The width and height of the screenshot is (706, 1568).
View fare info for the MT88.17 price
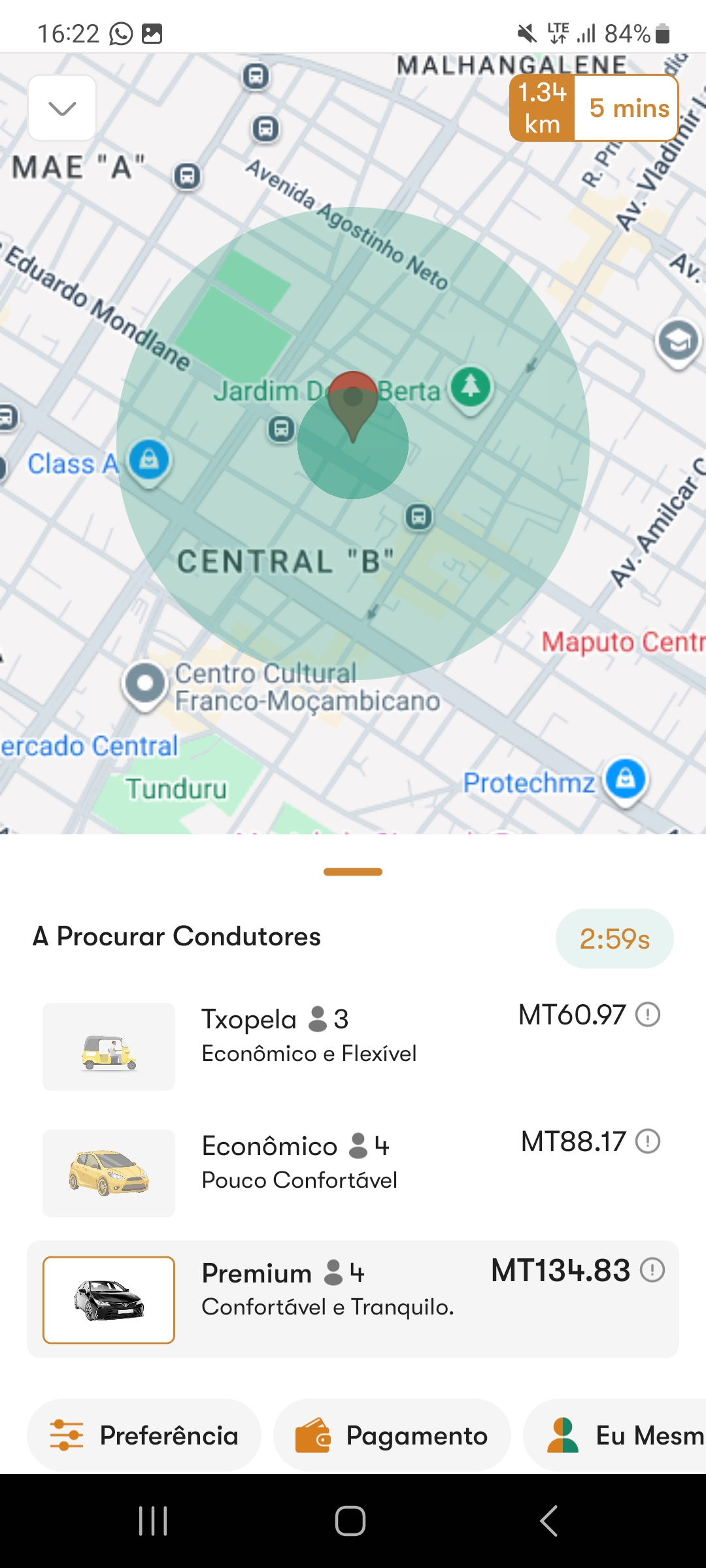pos(648,1141)
